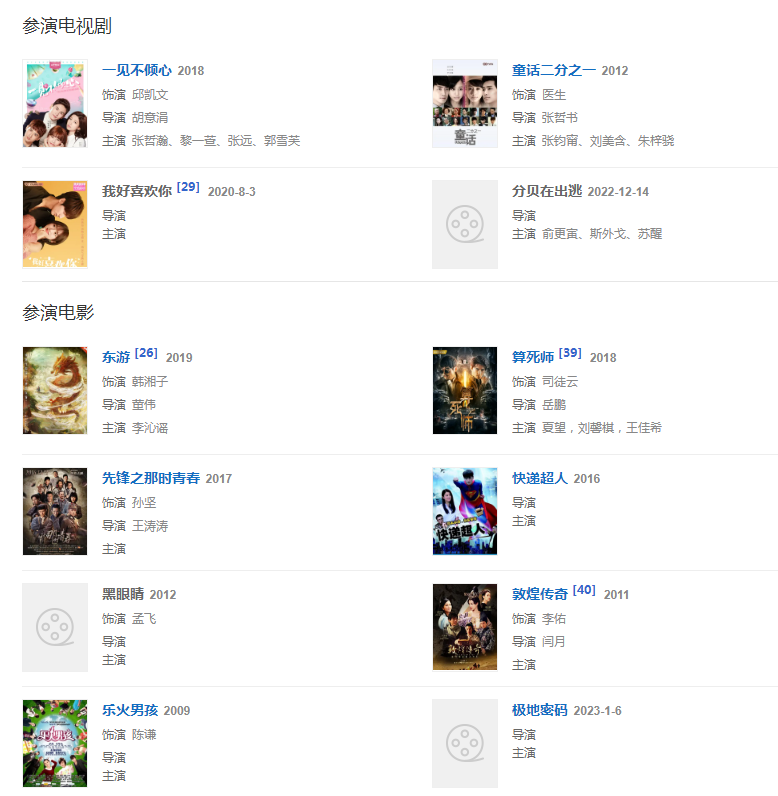The image size is (778, 796).
Task: Open the 一见不倾心 drama link
Action: coord(137,70)
